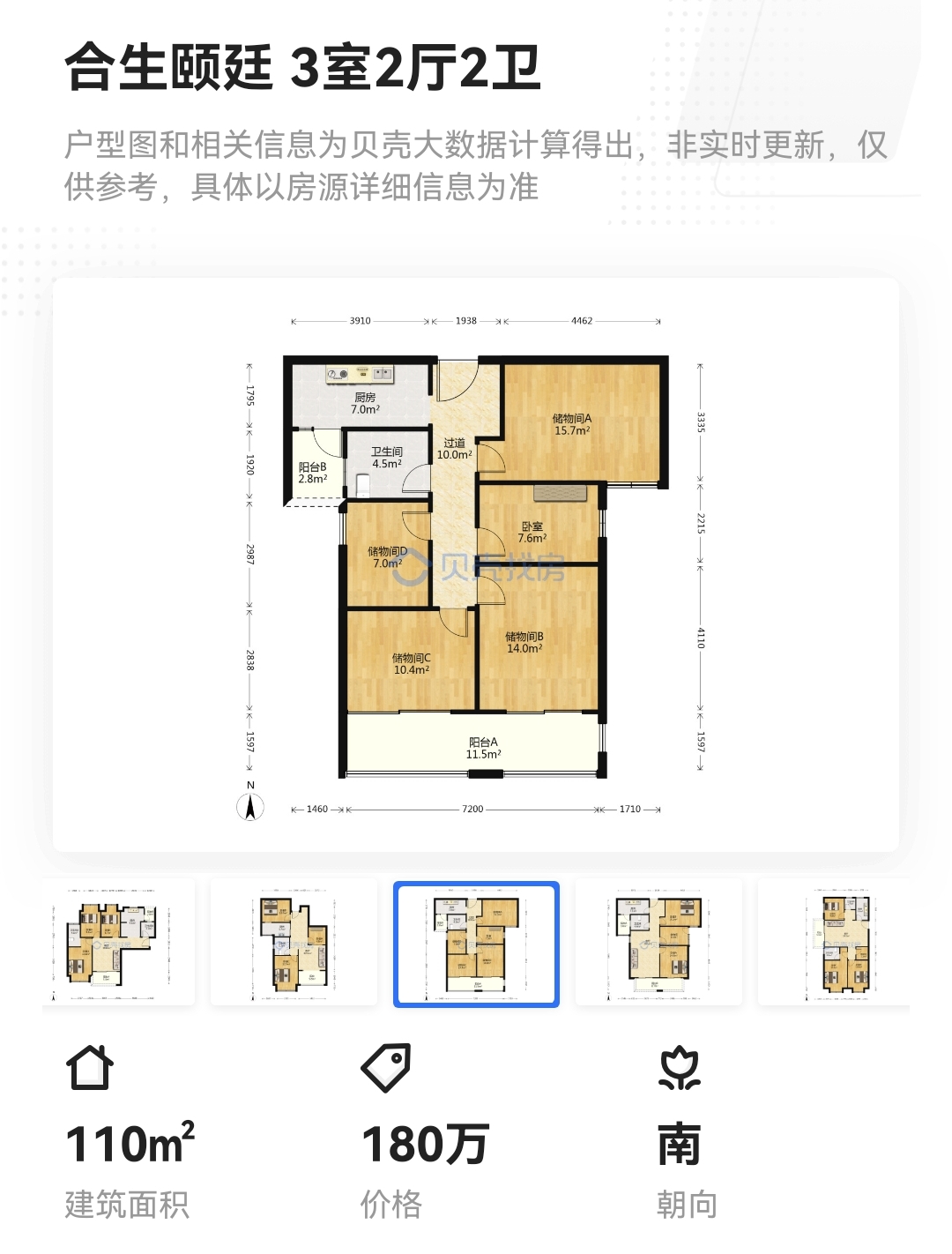Select the second floor plan thumbnail
Screen dimensions: 952x1254
coord(294,943)
